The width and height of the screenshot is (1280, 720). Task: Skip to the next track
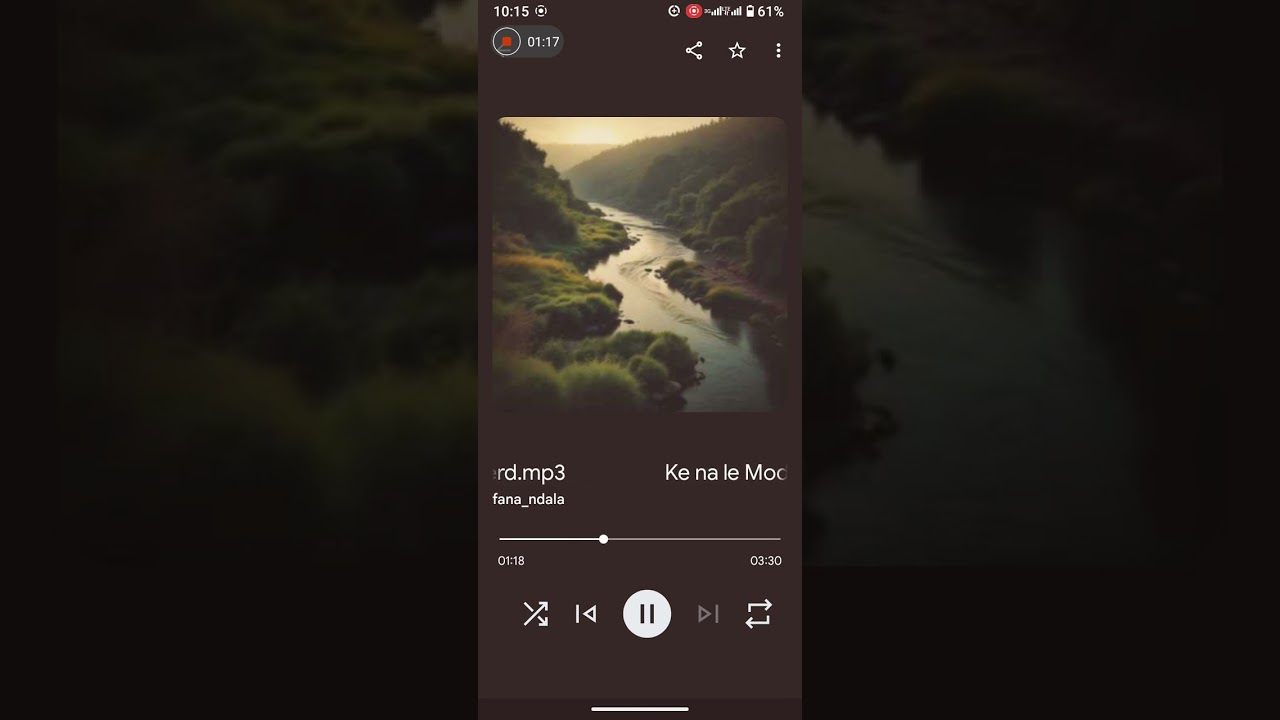(708, 614)
